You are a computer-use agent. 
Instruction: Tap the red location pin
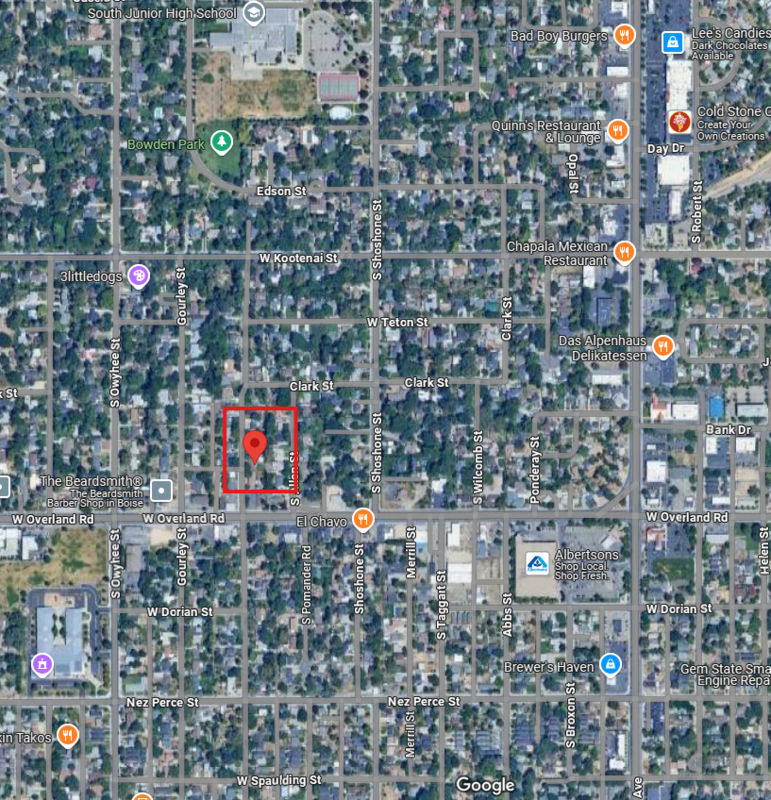coord(255,444)
